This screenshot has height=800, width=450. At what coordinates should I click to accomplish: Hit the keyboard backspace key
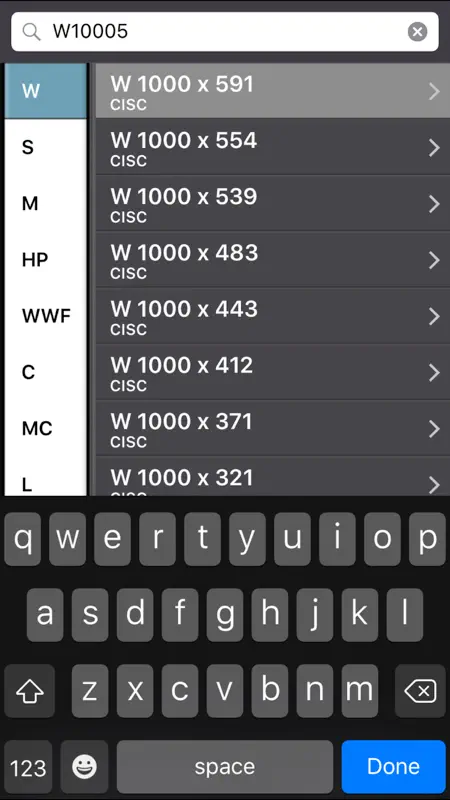click(420, 691)
